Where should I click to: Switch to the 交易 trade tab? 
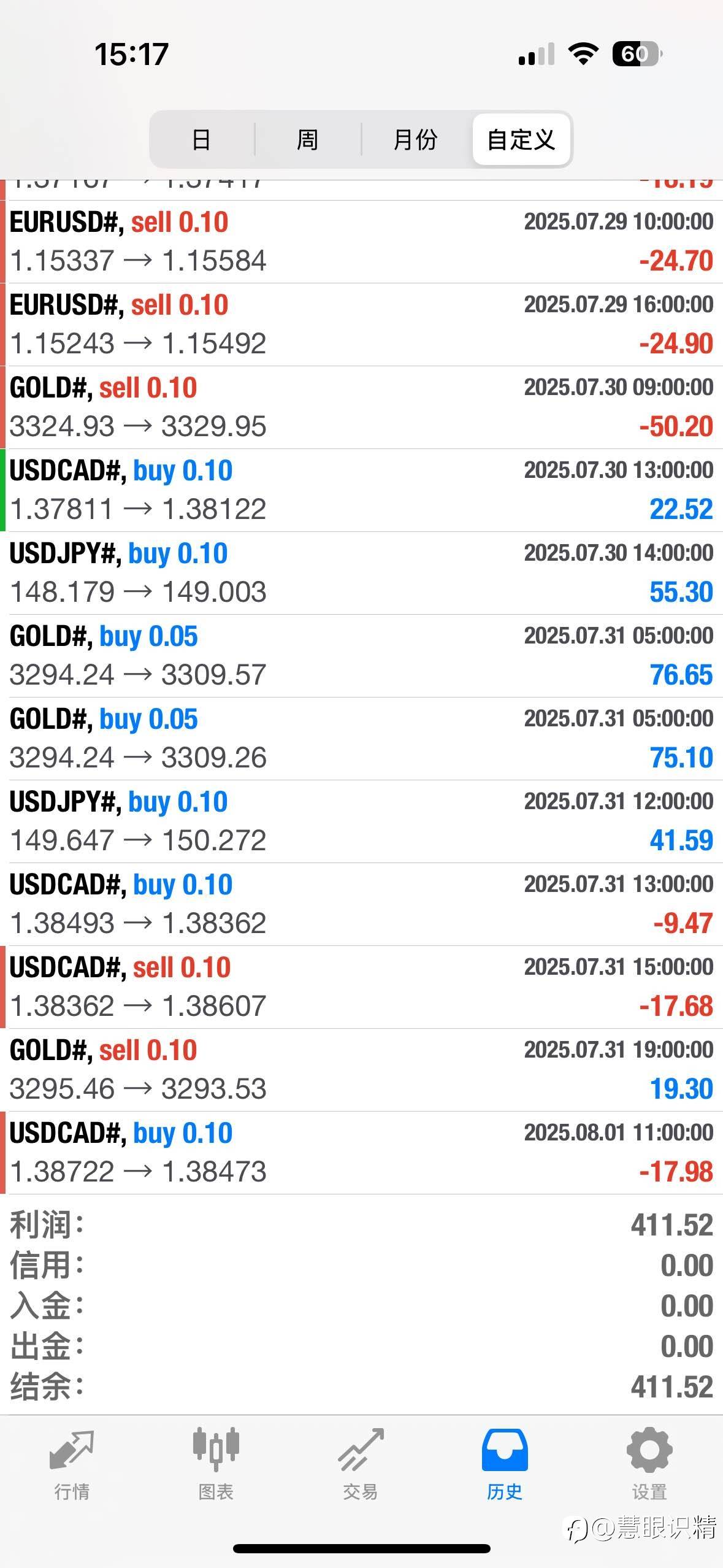pos(361,1465)
